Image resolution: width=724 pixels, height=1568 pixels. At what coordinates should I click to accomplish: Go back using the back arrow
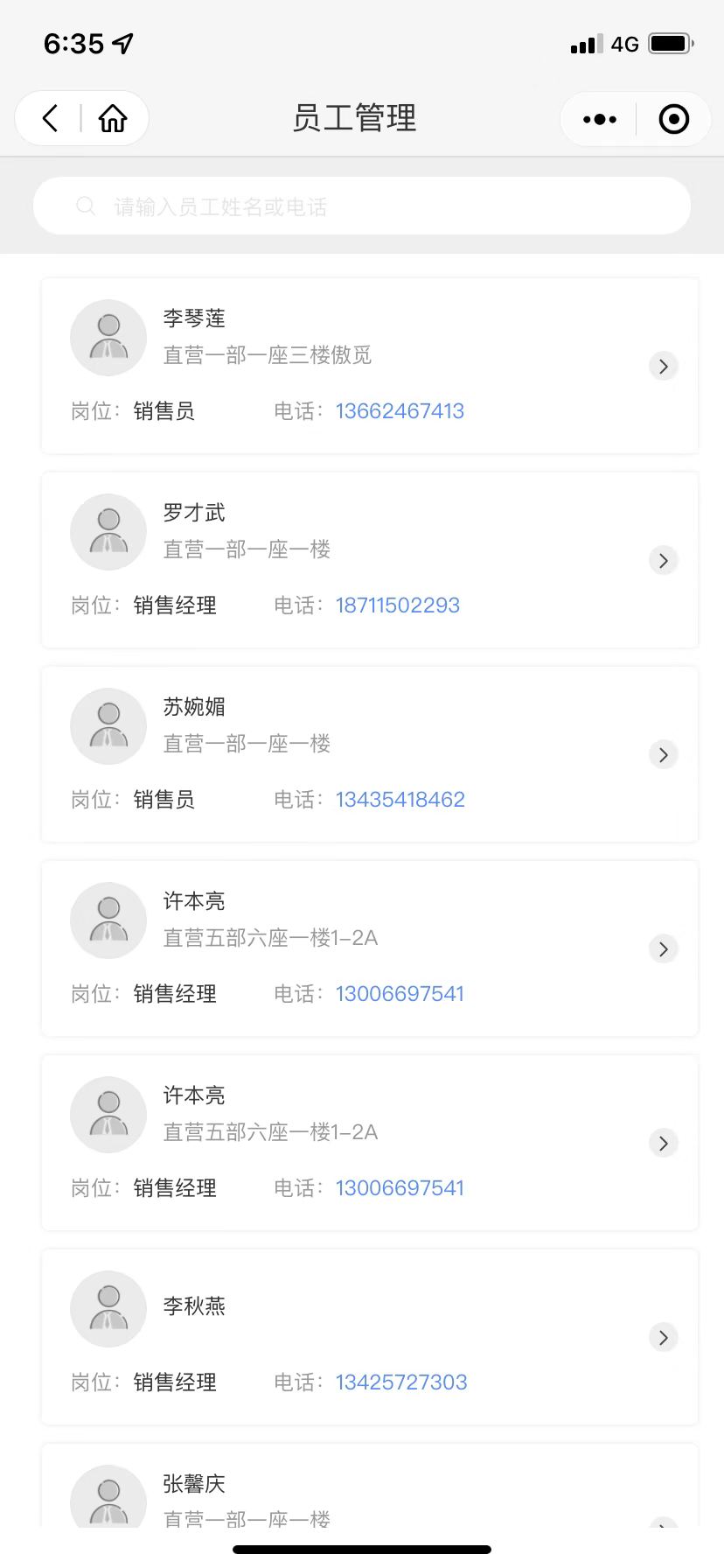tap(50, 118)
